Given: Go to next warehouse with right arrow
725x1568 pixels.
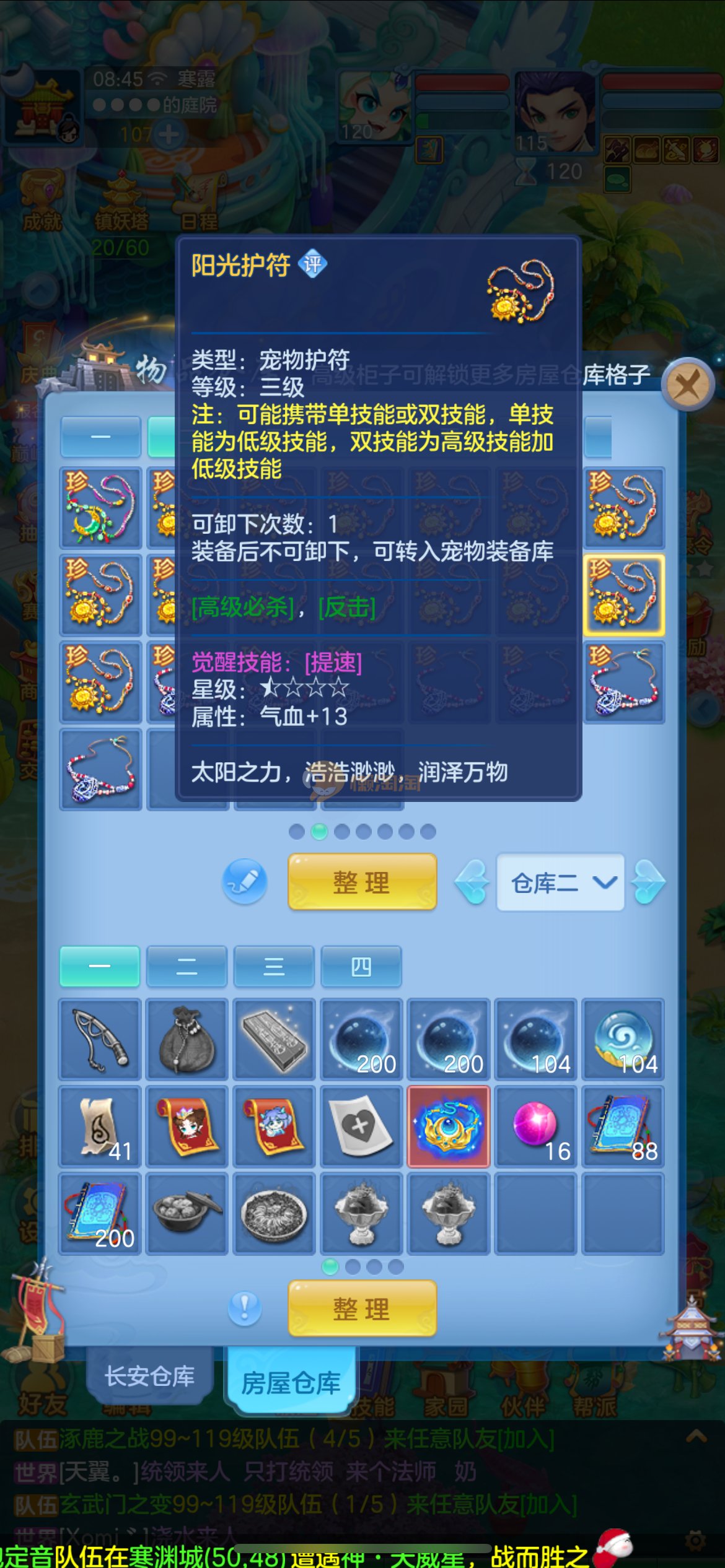Looking at the screenshot, I should [x=648, y=882].
